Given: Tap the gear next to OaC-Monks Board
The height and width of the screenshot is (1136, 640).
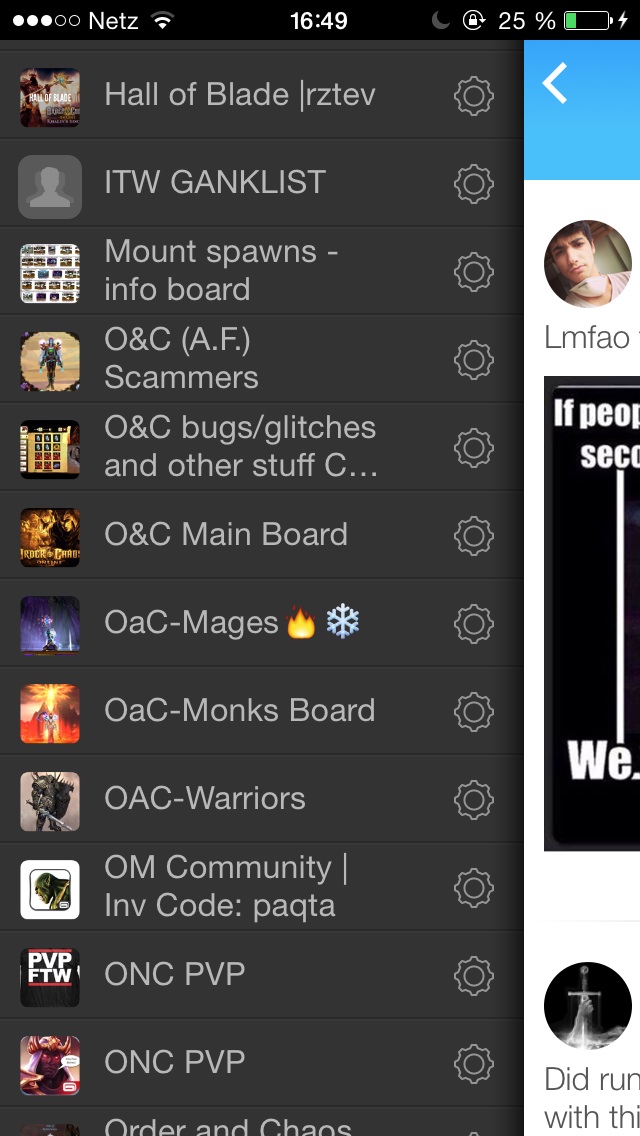Looking at the screenshot, I should 474,711.
